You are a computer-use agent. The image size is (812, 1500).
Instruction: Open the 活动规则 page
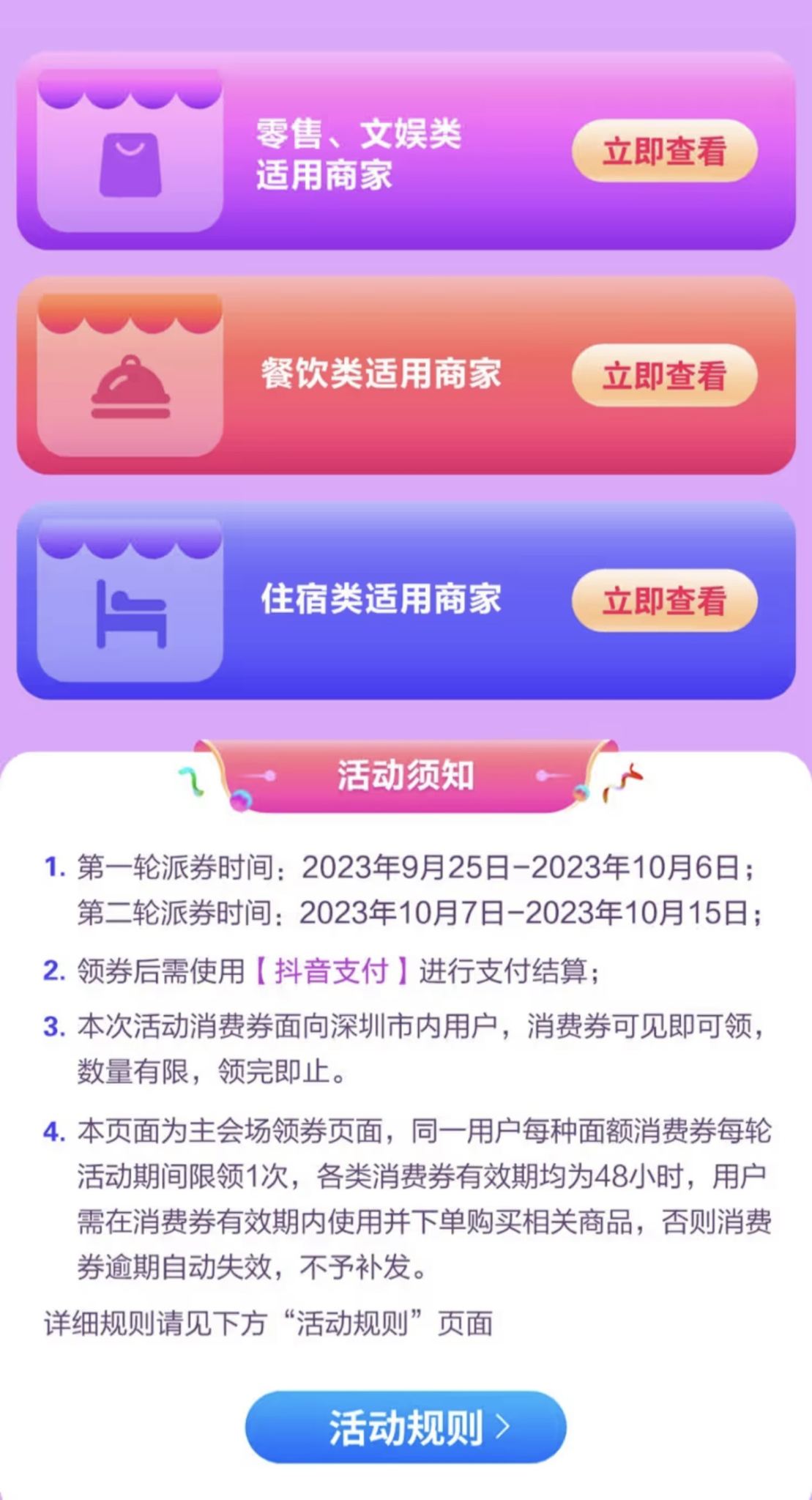(x=406, y=1427)
